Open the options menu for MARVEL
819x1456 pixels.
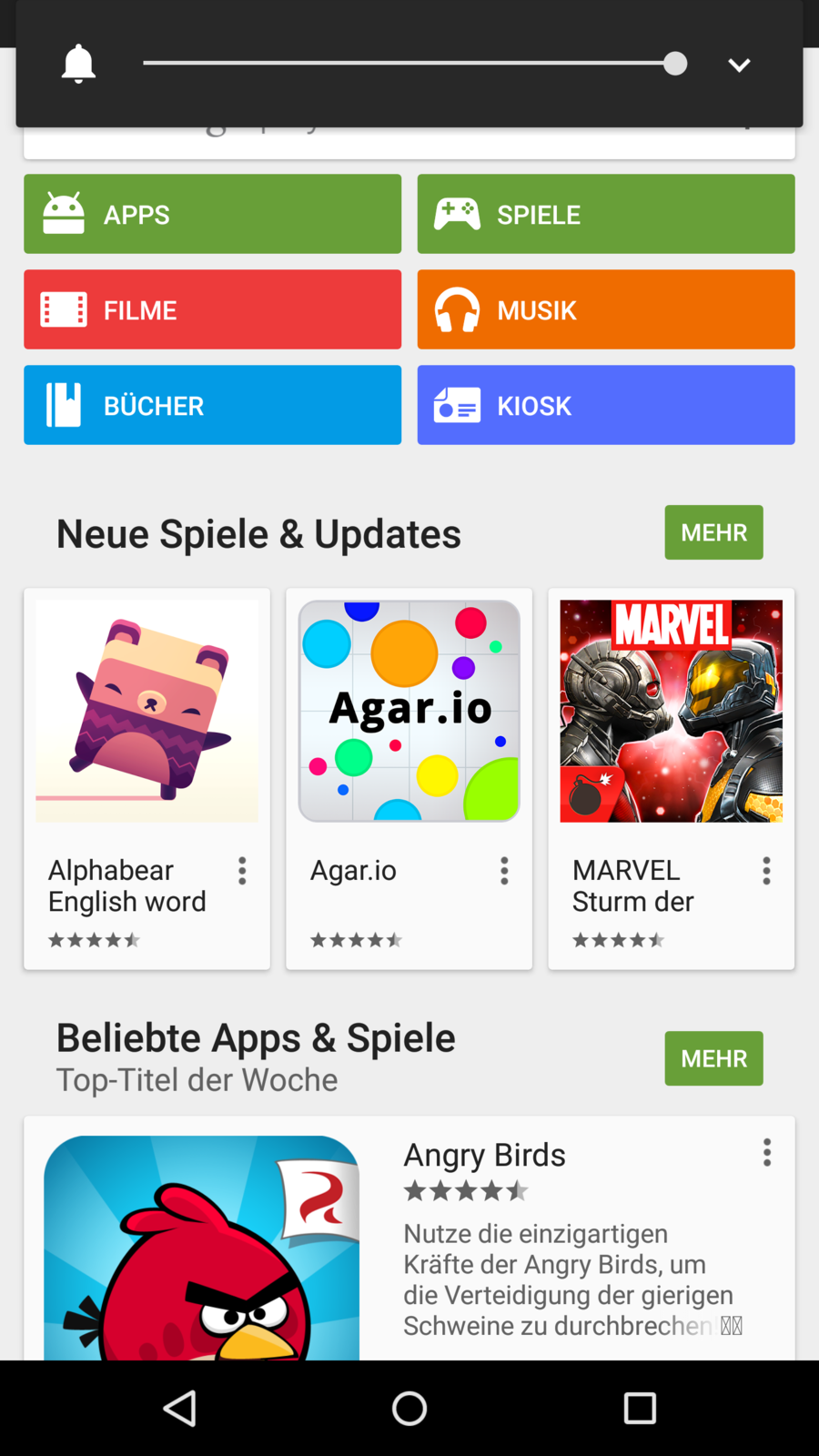click(766, 871)
